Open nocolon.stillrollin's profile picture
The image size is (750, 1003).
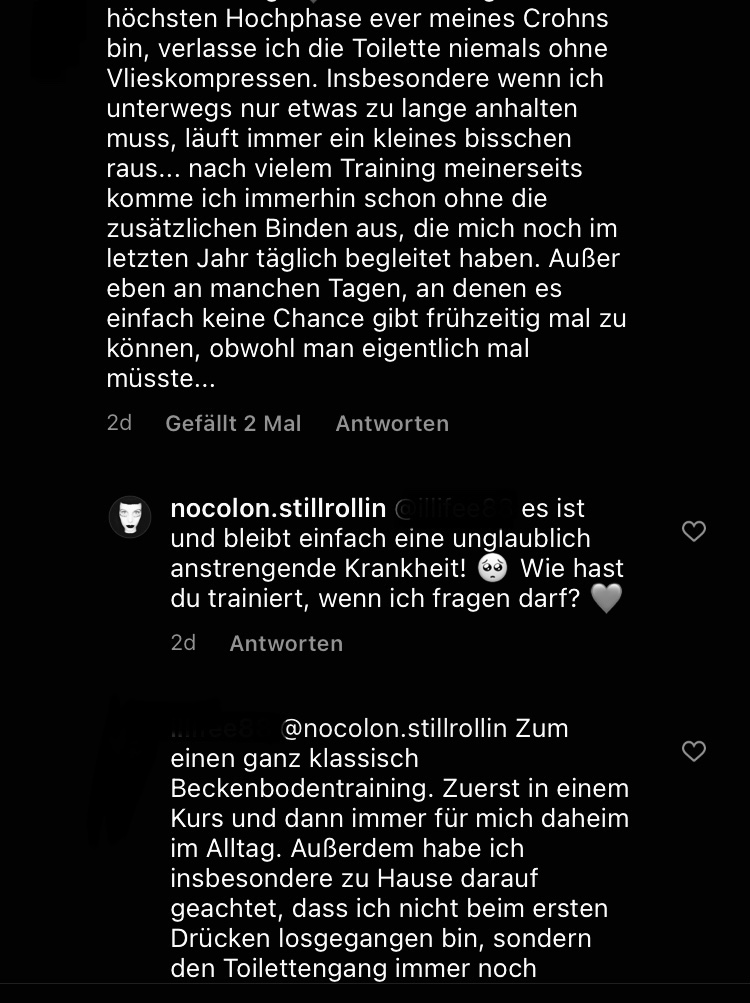(130, 517)
